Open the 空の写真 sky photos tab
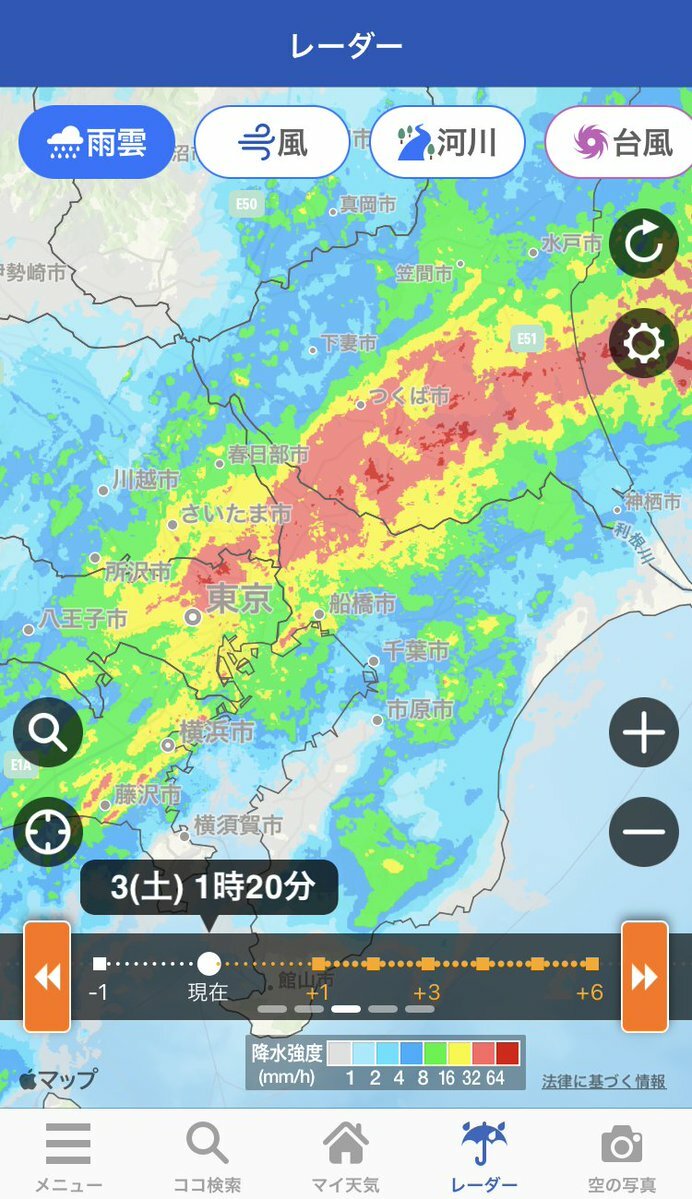Screen dimensions: 692x1199 622,1156
